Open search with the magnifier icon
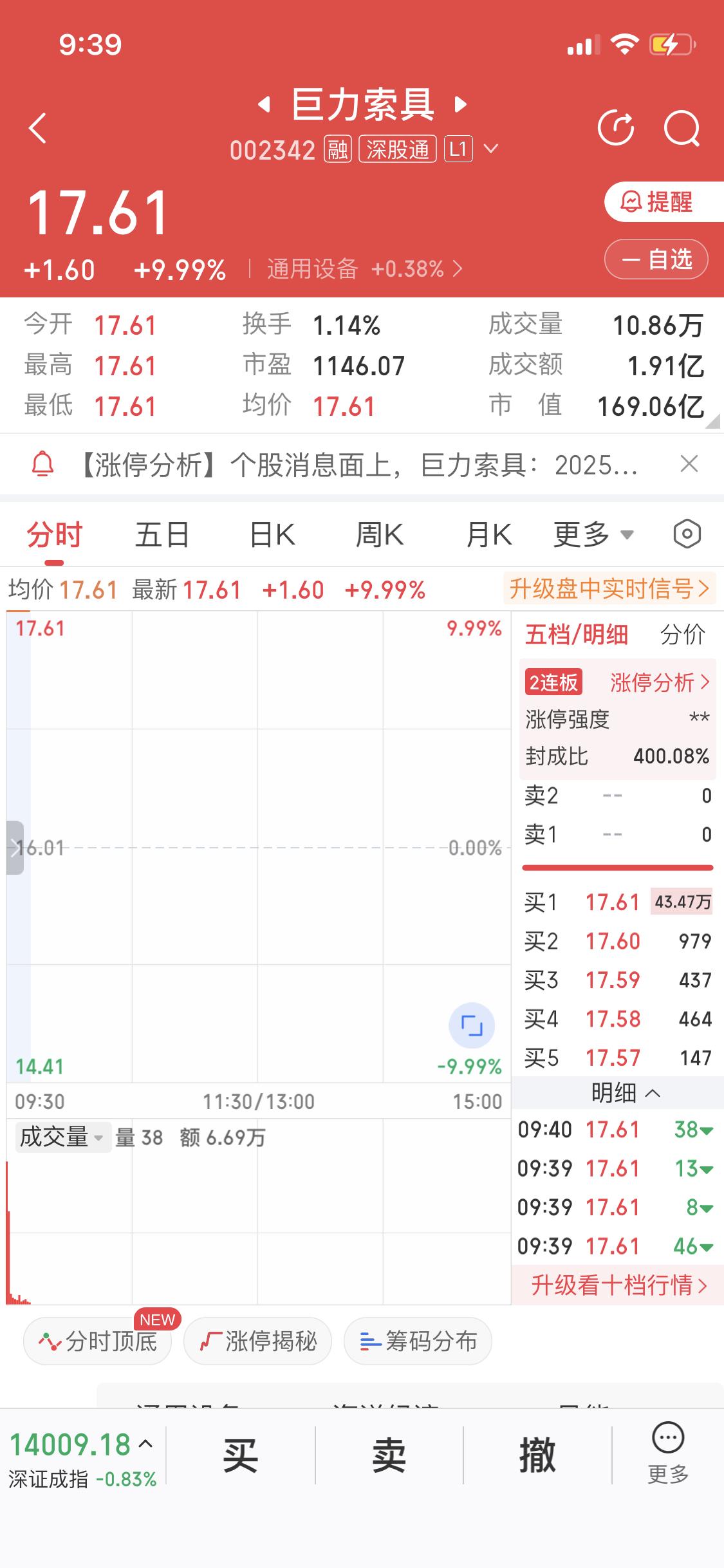 682,127
